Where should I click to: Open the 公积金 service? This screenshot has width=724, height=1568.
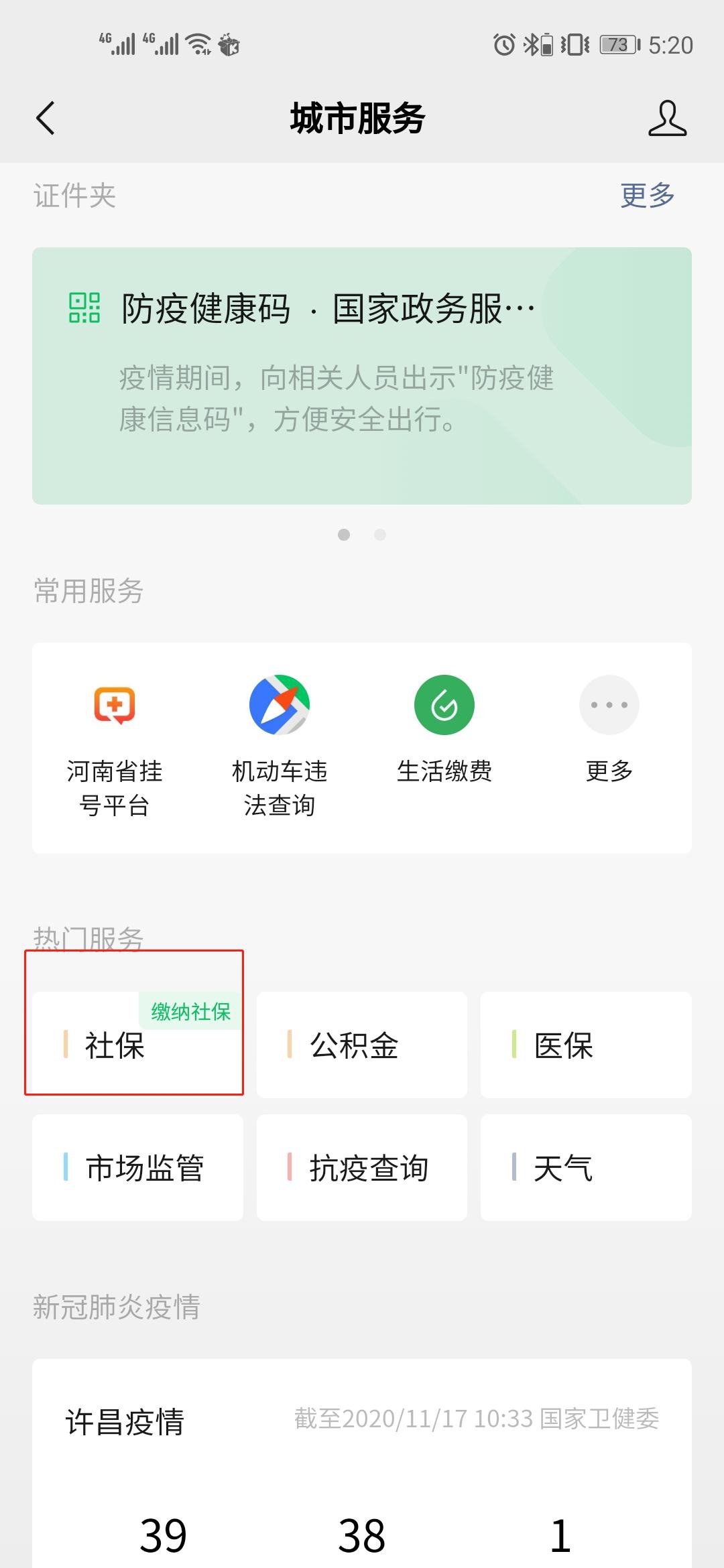pos(362,1045)
